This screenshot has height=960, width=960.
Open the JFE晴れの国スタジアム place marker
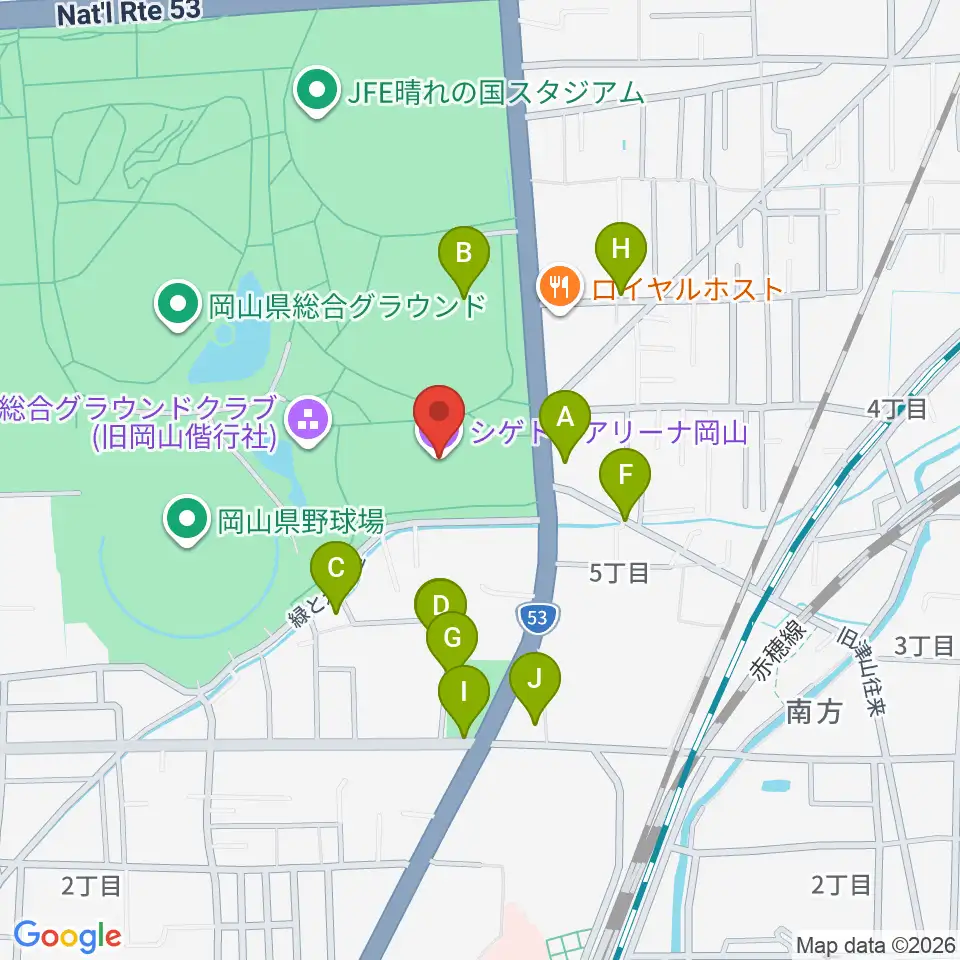[x=317, y=95]
